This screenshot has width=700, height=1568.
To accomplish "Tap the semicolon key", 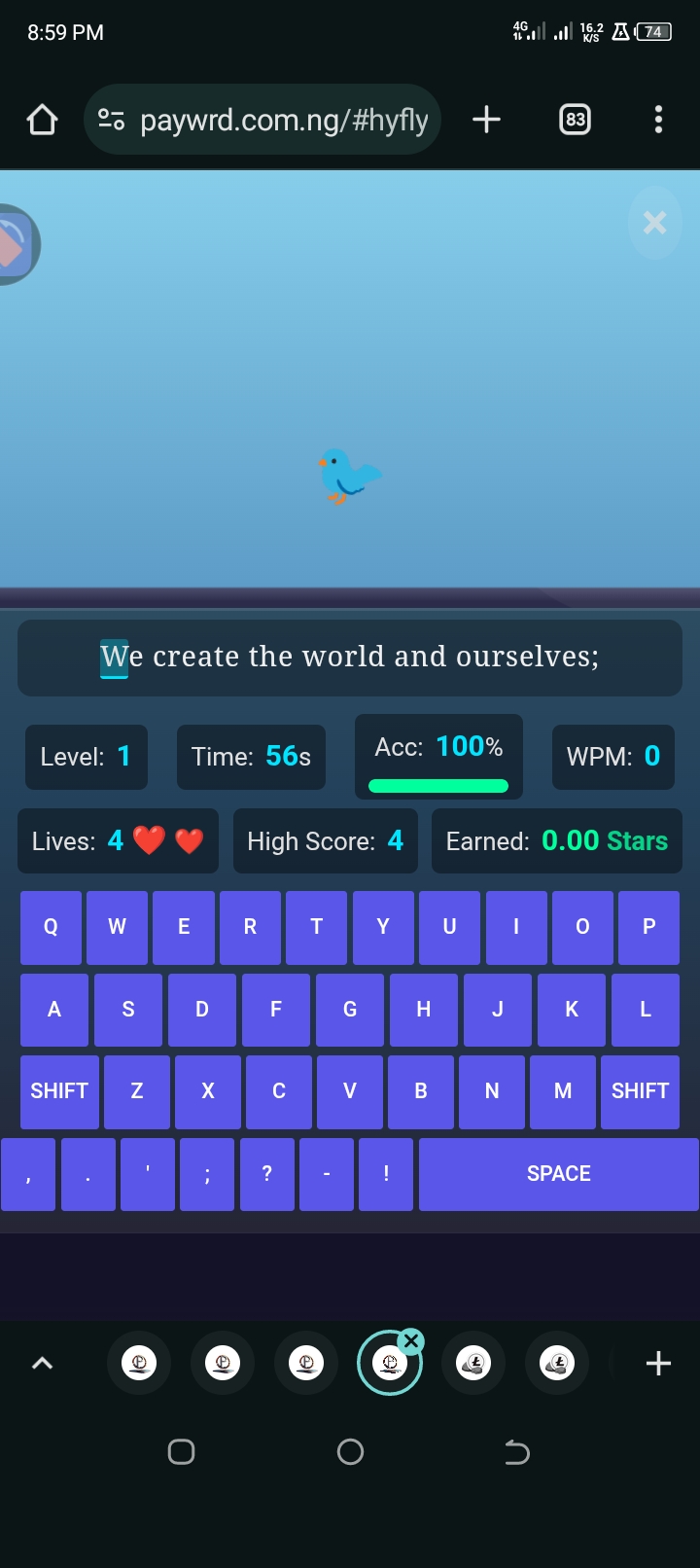I will (x=207, y=1174).
